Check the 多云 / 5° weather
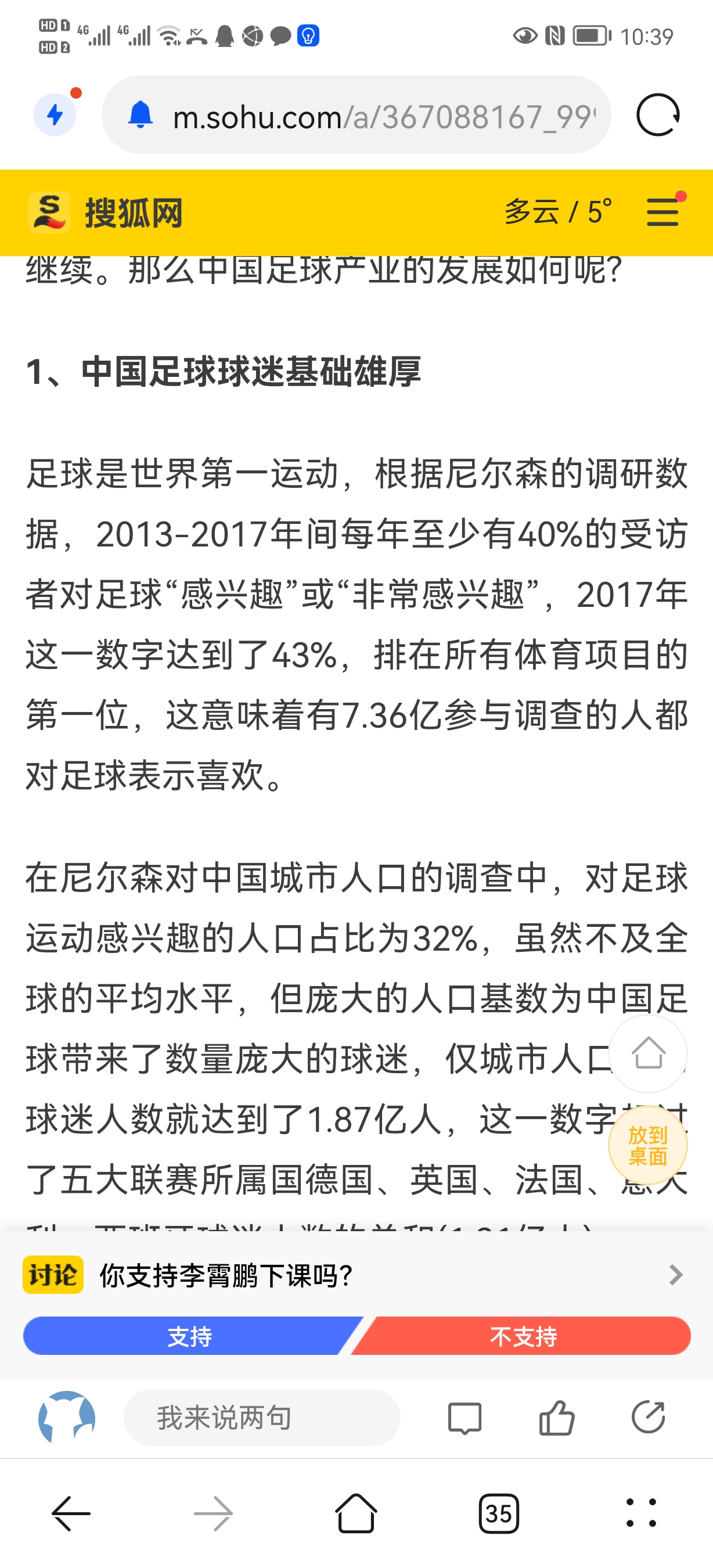 (557, 213)
